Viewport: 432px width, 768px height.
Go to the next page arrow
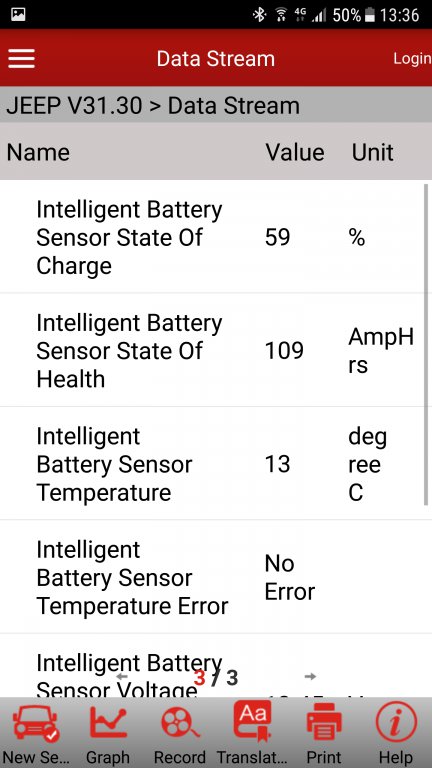click(x=310, y=676)
